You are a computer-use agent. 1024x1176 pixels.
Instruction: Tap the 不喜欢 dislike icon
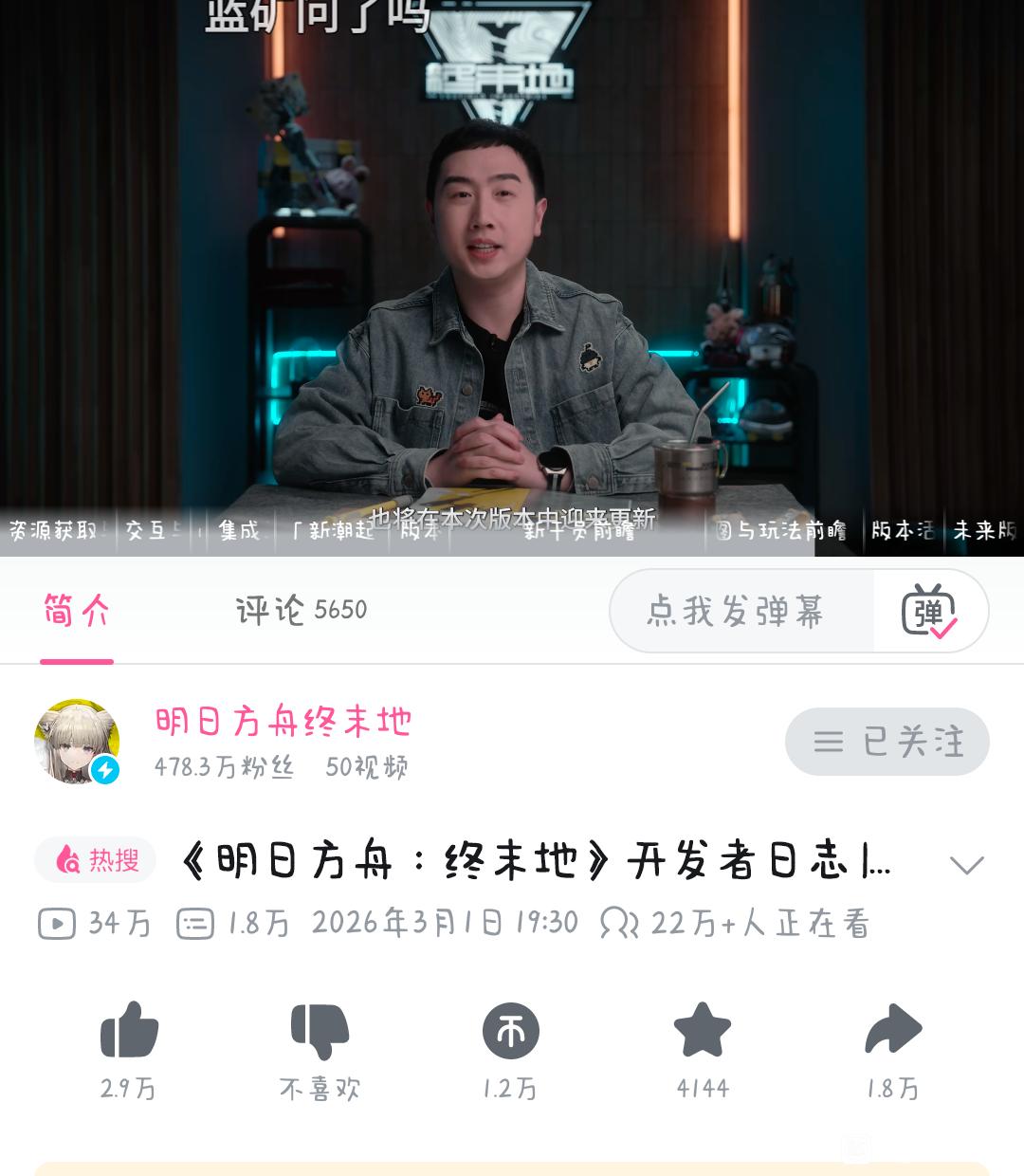point(320,1031)
